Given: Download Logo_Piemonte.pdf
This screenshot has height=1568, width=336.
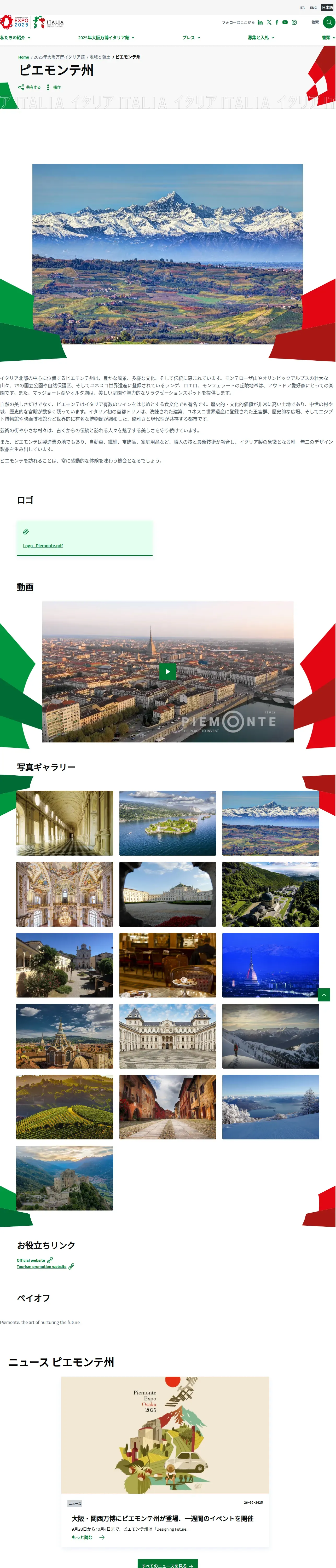Looking at the screenshot, I should point(43,545).
